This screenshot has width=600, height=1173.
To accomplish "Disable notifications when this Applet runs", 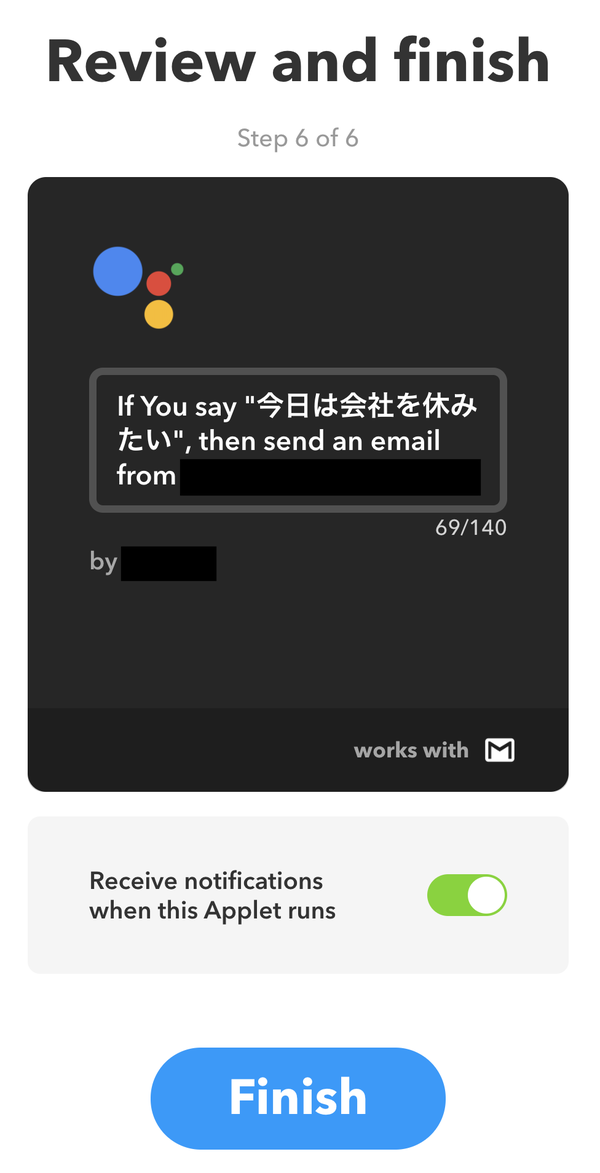I will 467,895.
